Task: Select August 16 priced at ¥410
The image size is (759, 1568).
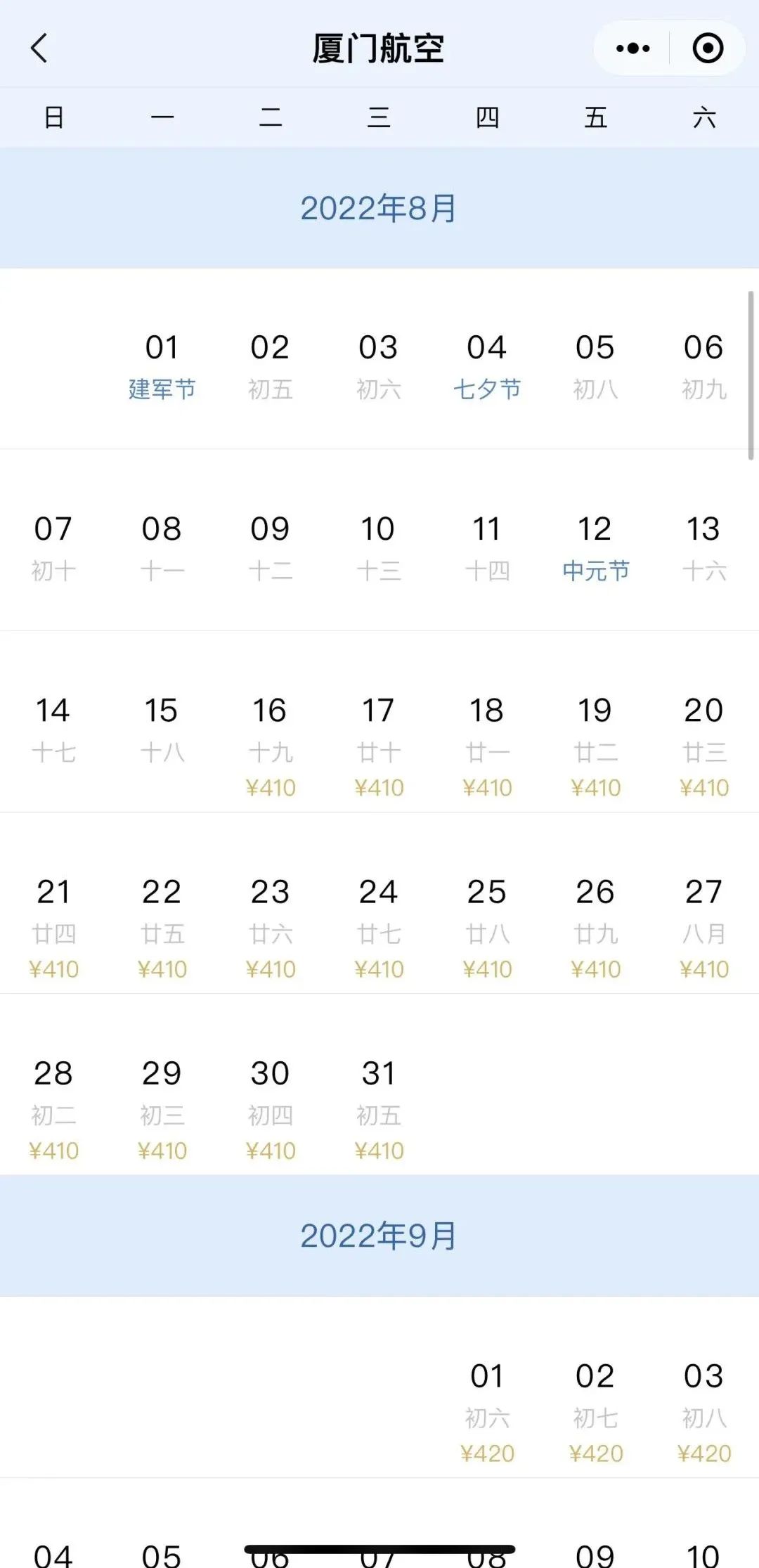Action: point(271,746)
